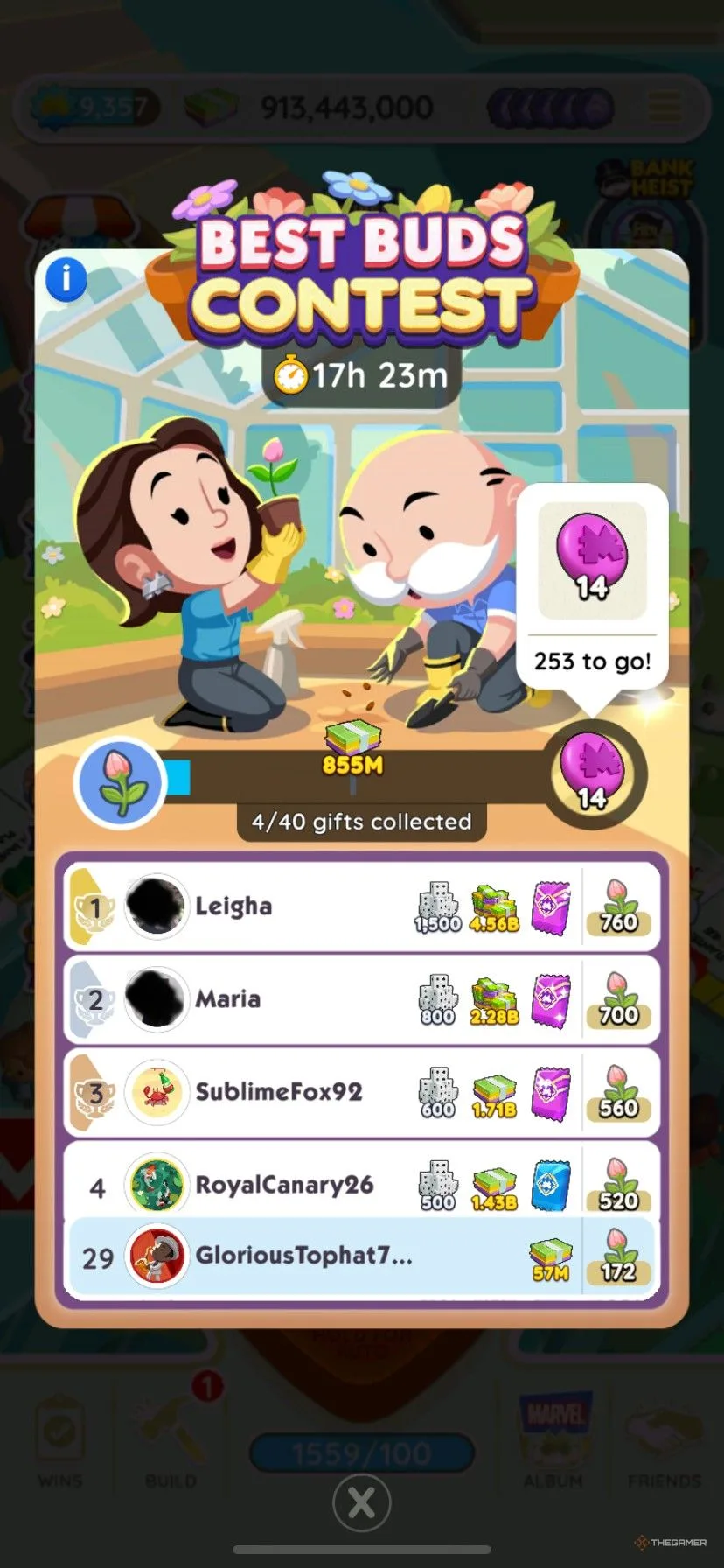
Task: Tap the purple puzzle token reward
Action: [592, 773]
